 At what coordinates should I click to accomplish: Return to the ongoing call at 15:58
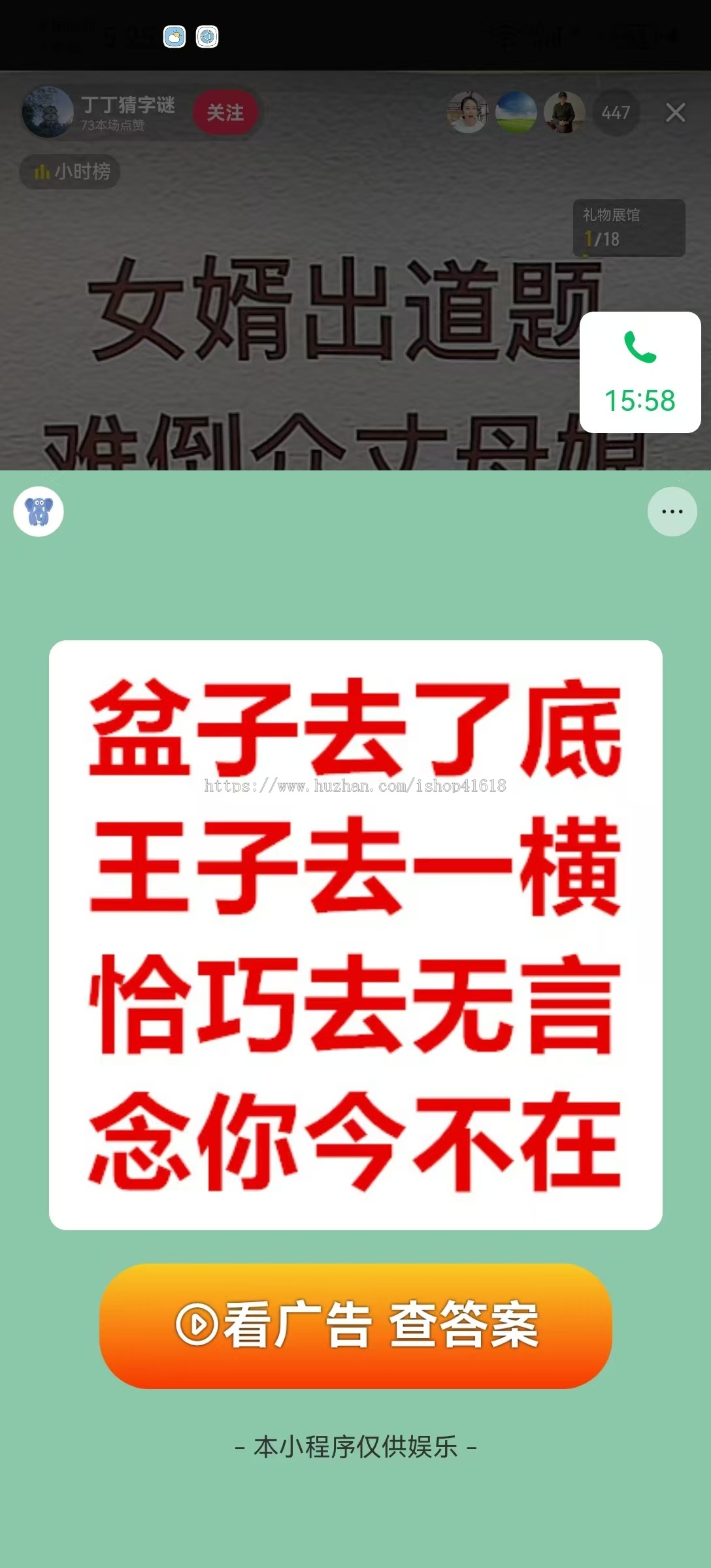[640, 372]
